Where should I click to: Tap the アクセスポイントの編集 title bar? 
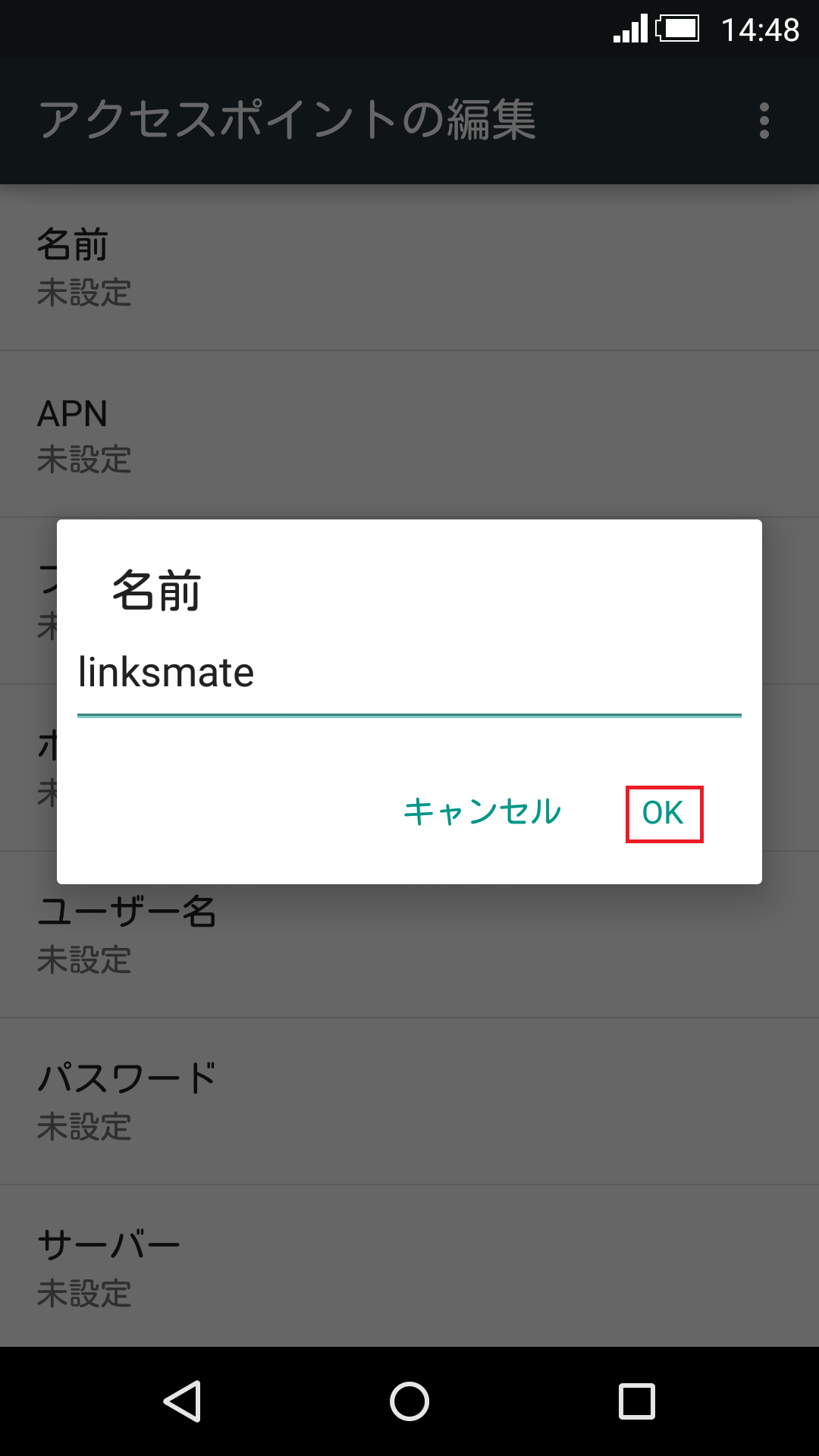288,120
